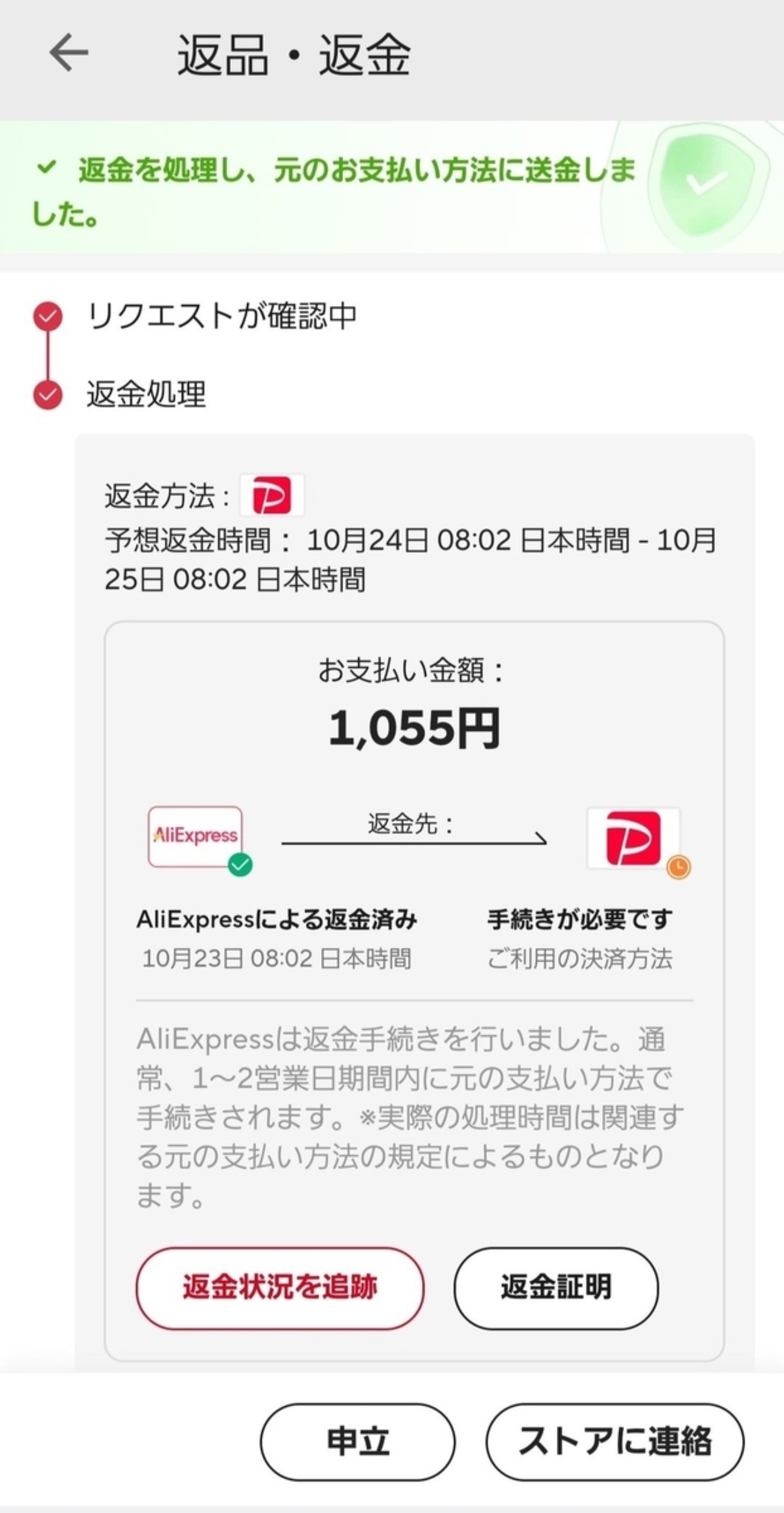Go back from the 返品・返金 page

pos(69,53)
